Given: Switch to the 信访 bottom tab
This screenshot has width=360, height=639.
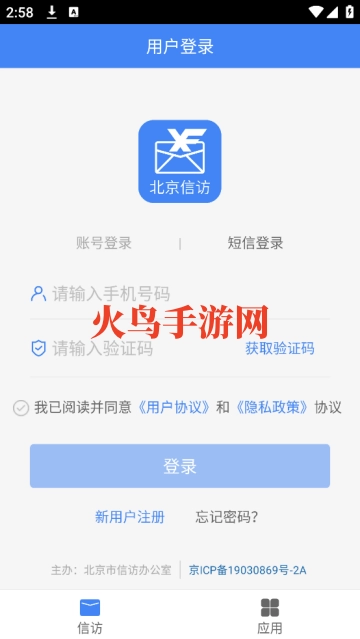Looking at the screenshot, I should 90,616.
